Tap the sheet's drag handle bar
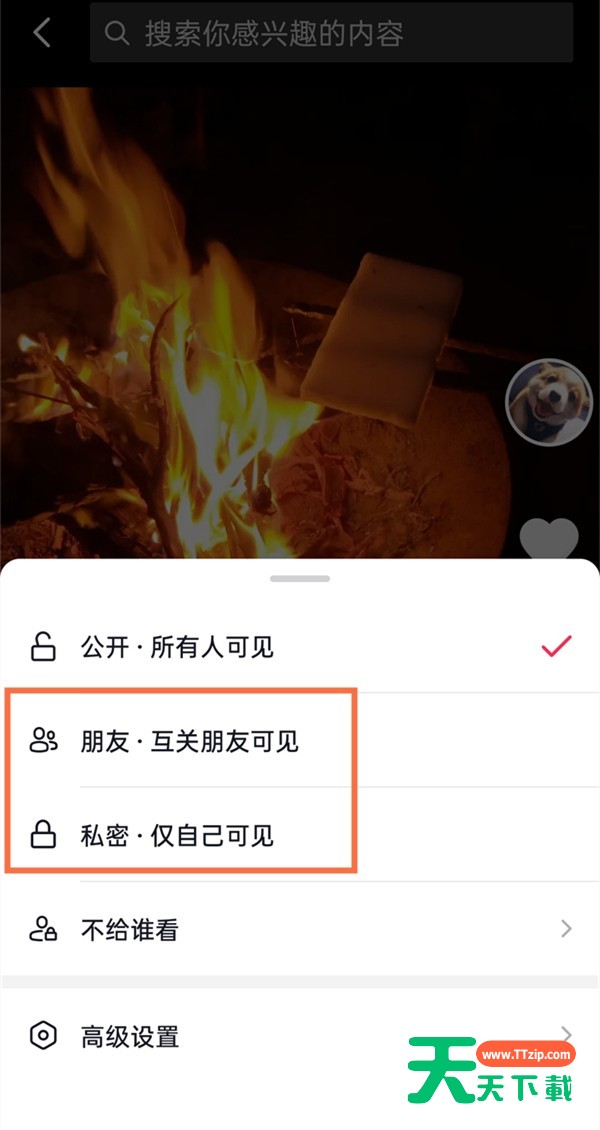This screenshot has height=1130, width=600. coord(300,578)
